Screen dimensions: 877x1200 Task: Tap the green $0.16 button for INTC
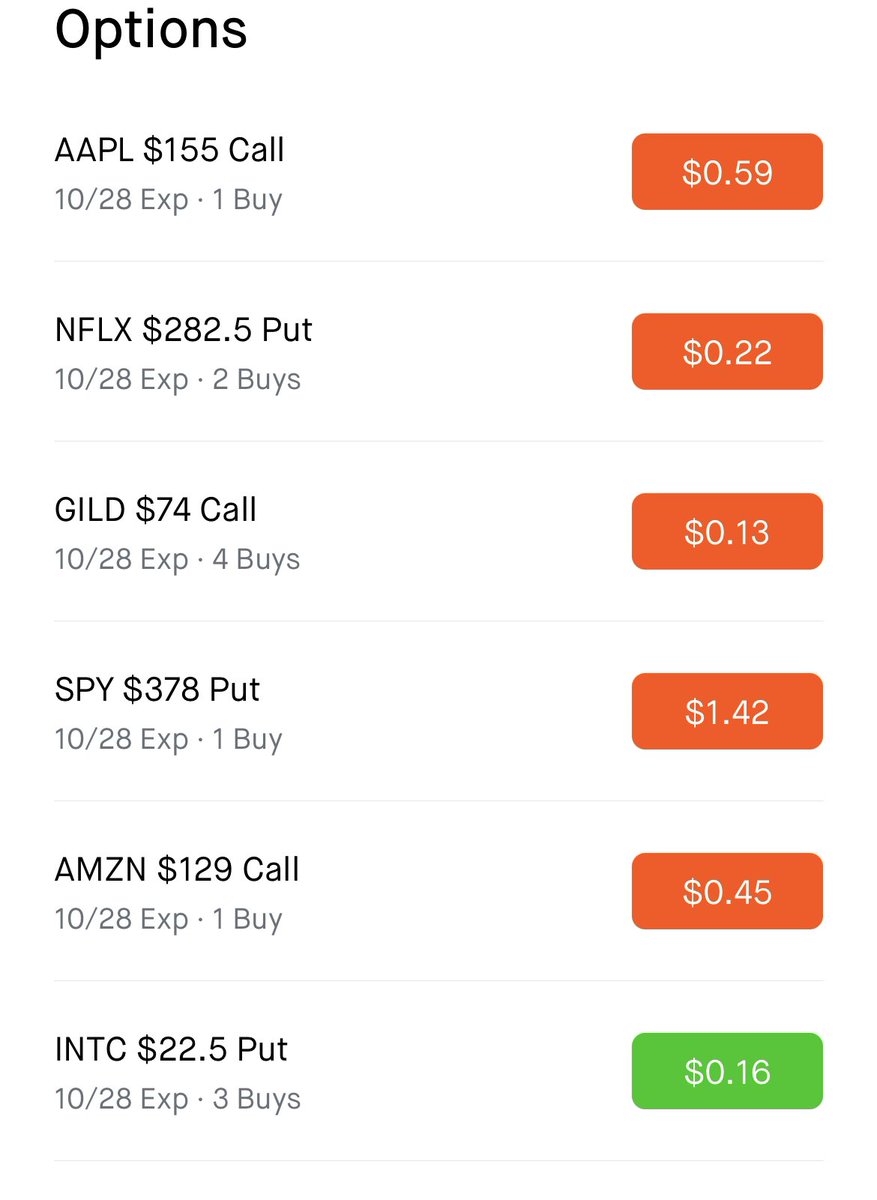point(727,1072)
